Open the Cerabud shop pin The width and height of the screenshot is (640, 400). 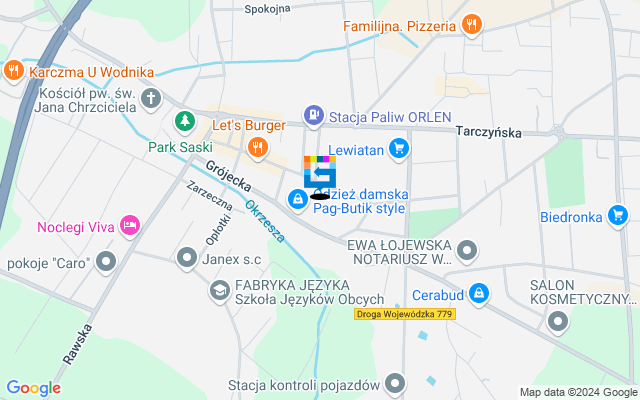[x=480, y=294]
